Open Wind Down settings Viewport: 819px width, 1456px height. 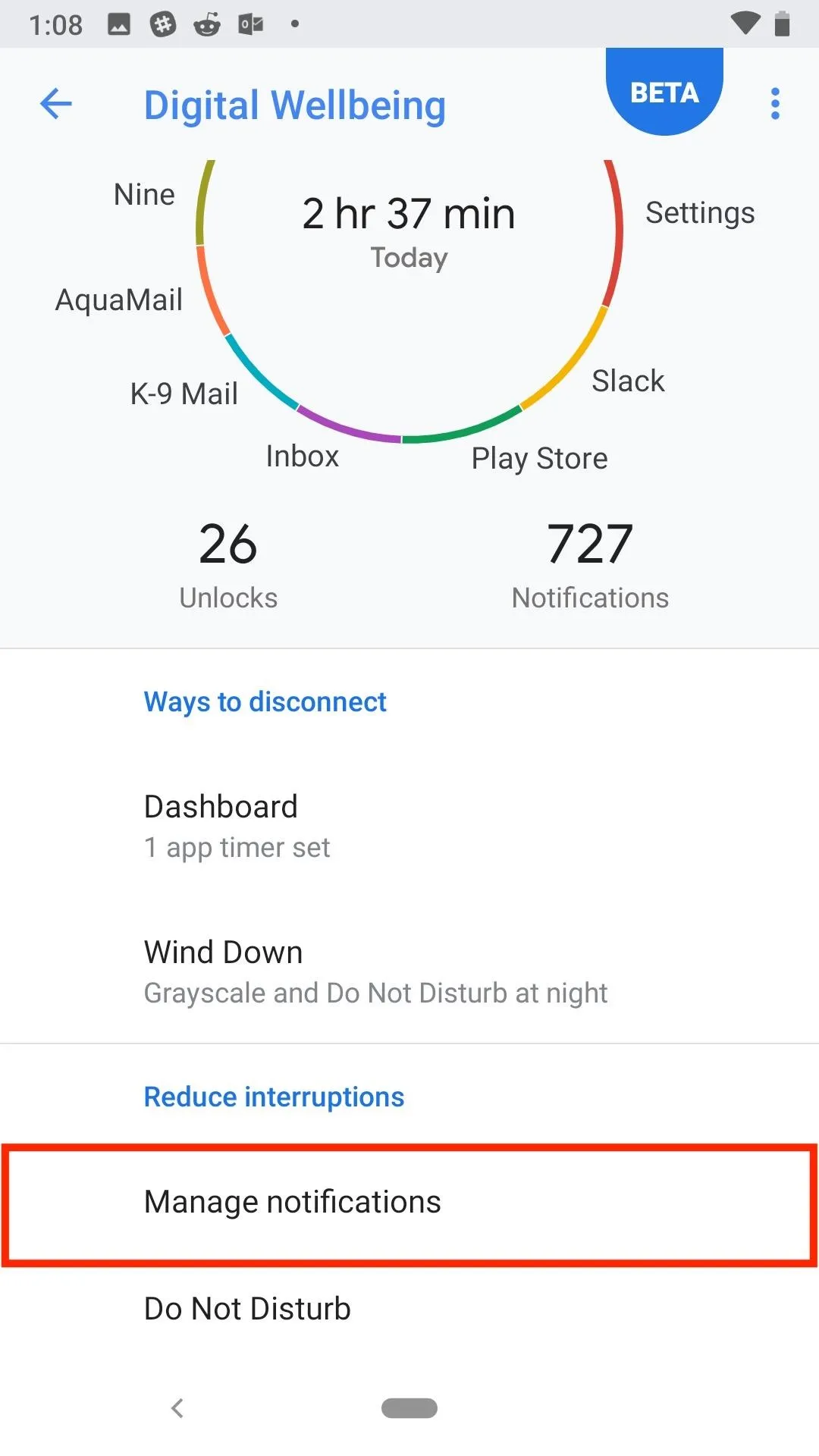409,971
